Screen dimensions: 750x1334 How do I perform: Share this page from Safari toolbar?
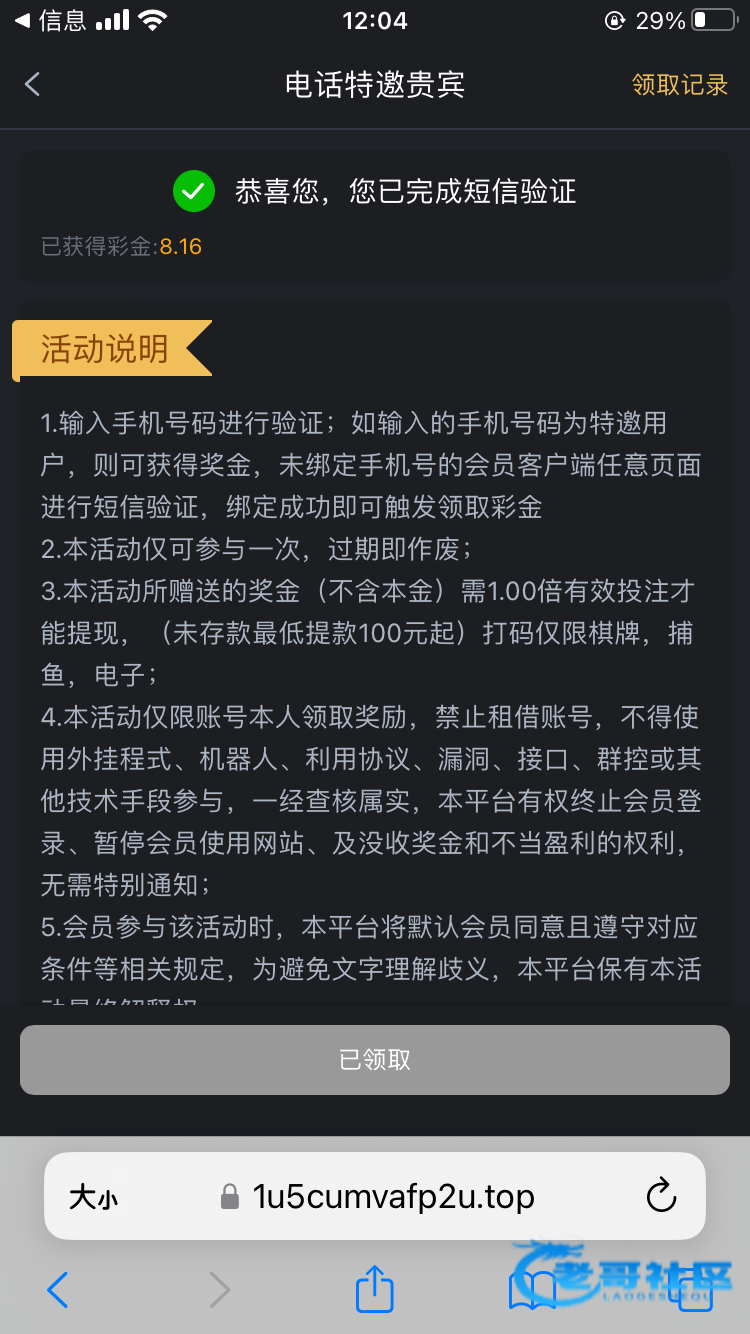(x=375, y=1289)
